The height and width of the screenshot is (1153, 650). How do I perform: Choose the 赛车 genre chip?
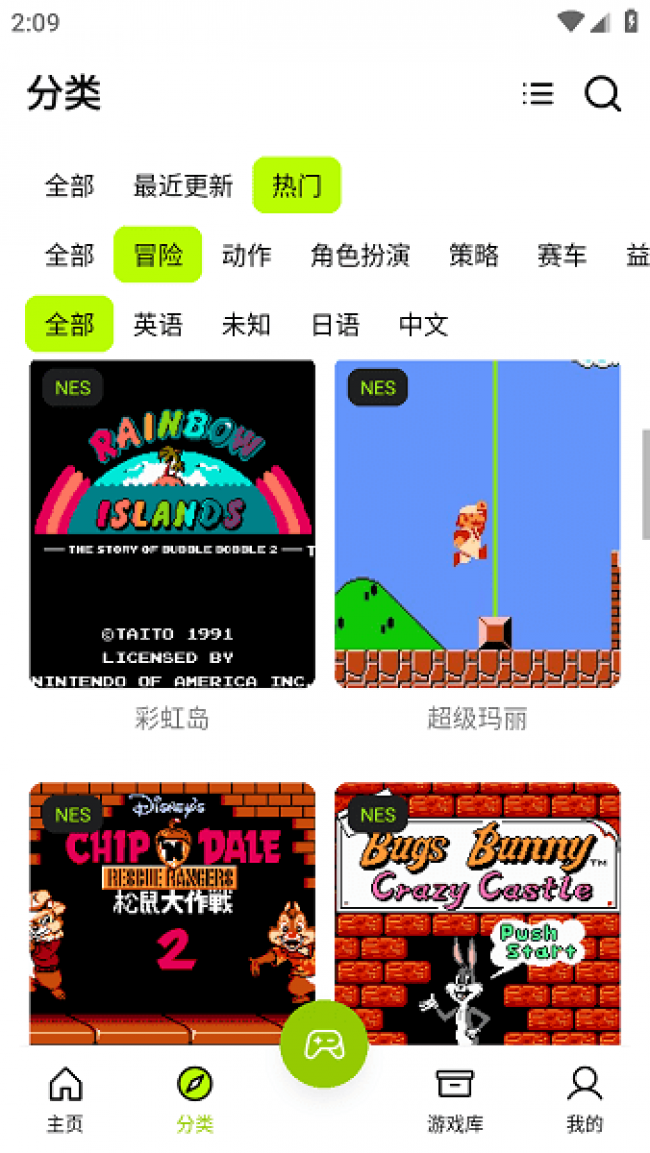tap(562, 255)
